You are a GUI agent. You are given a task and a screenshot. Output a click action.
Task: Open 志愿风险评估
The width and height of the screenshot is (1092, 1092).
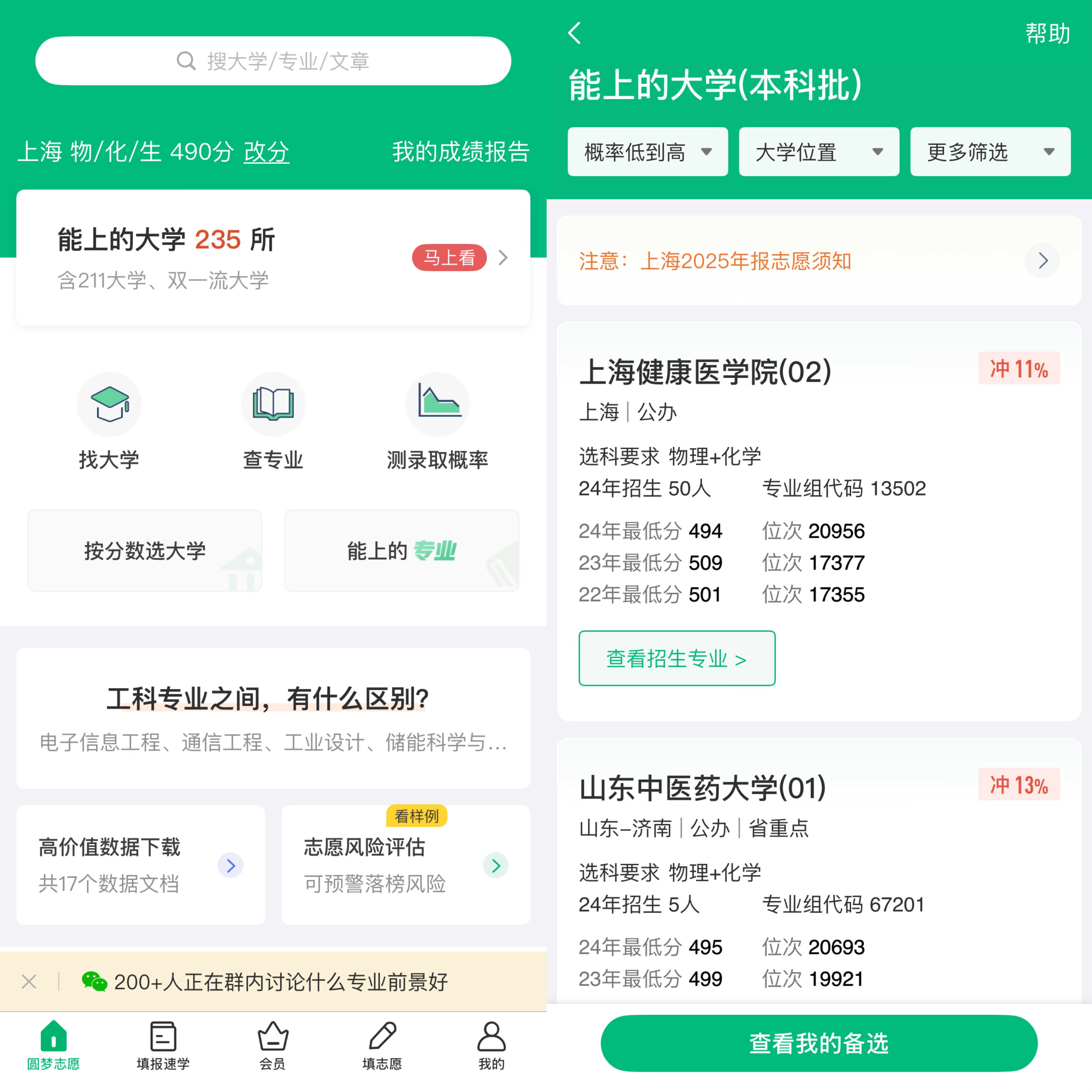point(405,865)
